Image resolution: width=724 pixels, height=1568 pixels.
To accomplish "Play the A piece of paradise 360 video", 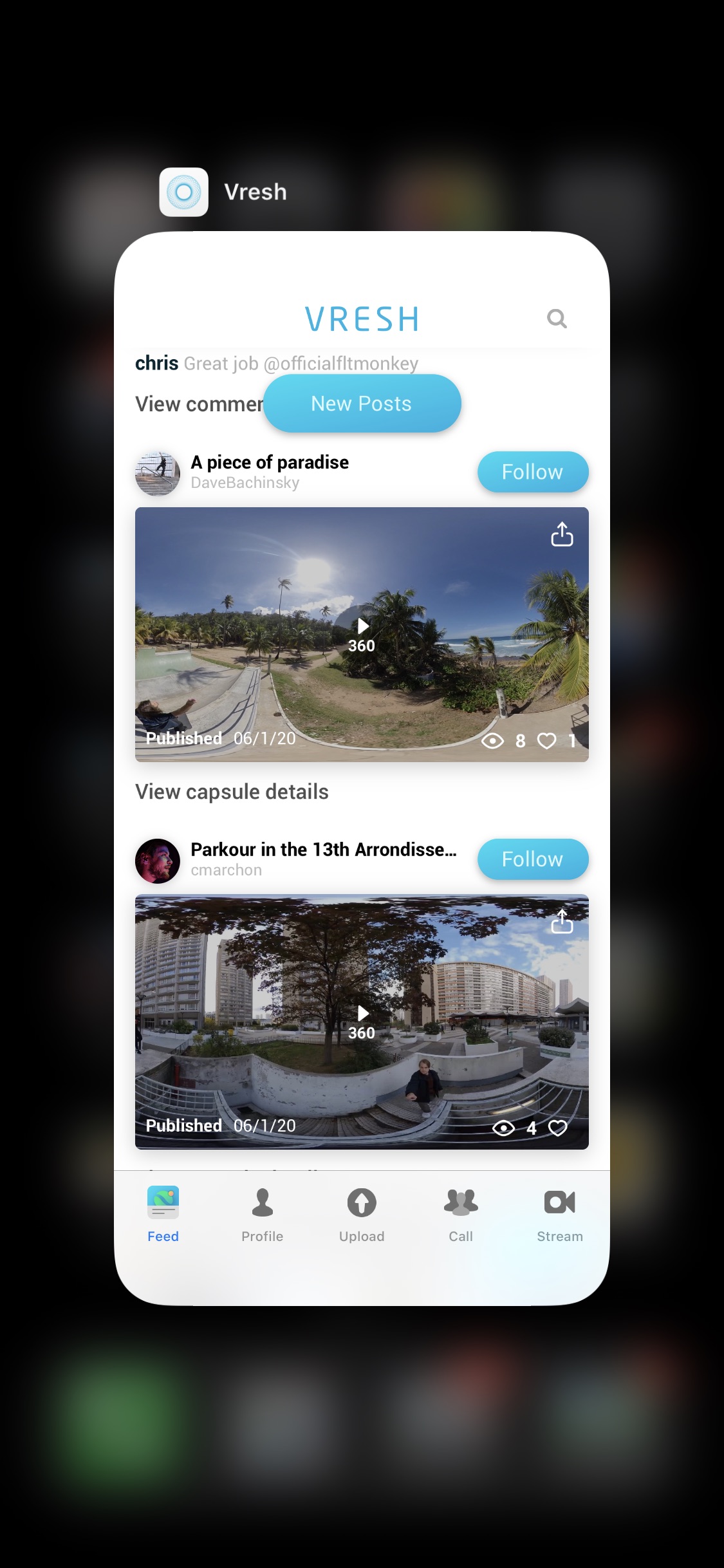I will tap(362, 634).
